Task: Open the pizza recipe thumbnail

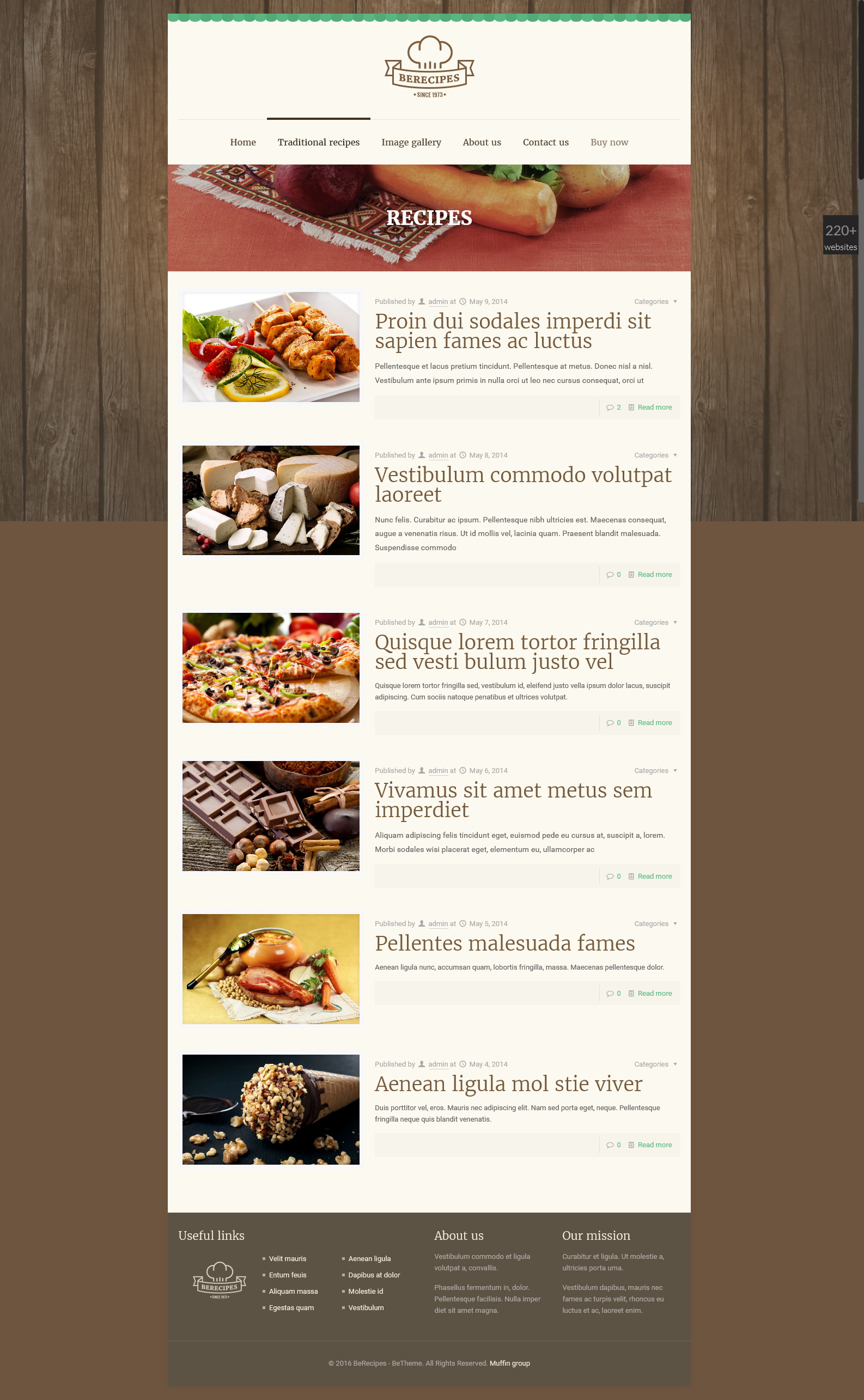Action: 271,667
